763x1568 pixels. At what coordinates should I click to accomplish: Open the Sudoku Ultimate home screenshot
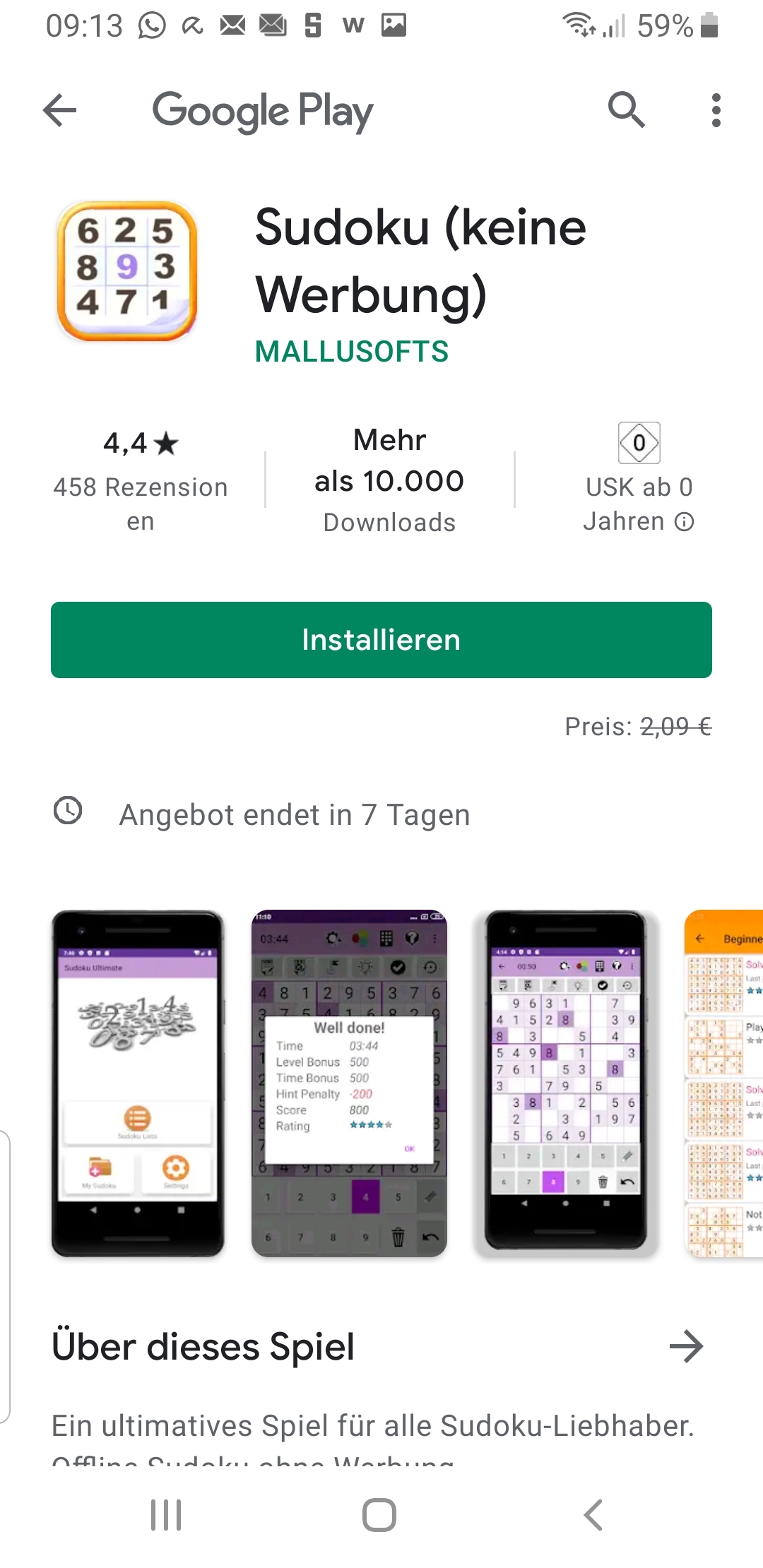pos(138,1083)
